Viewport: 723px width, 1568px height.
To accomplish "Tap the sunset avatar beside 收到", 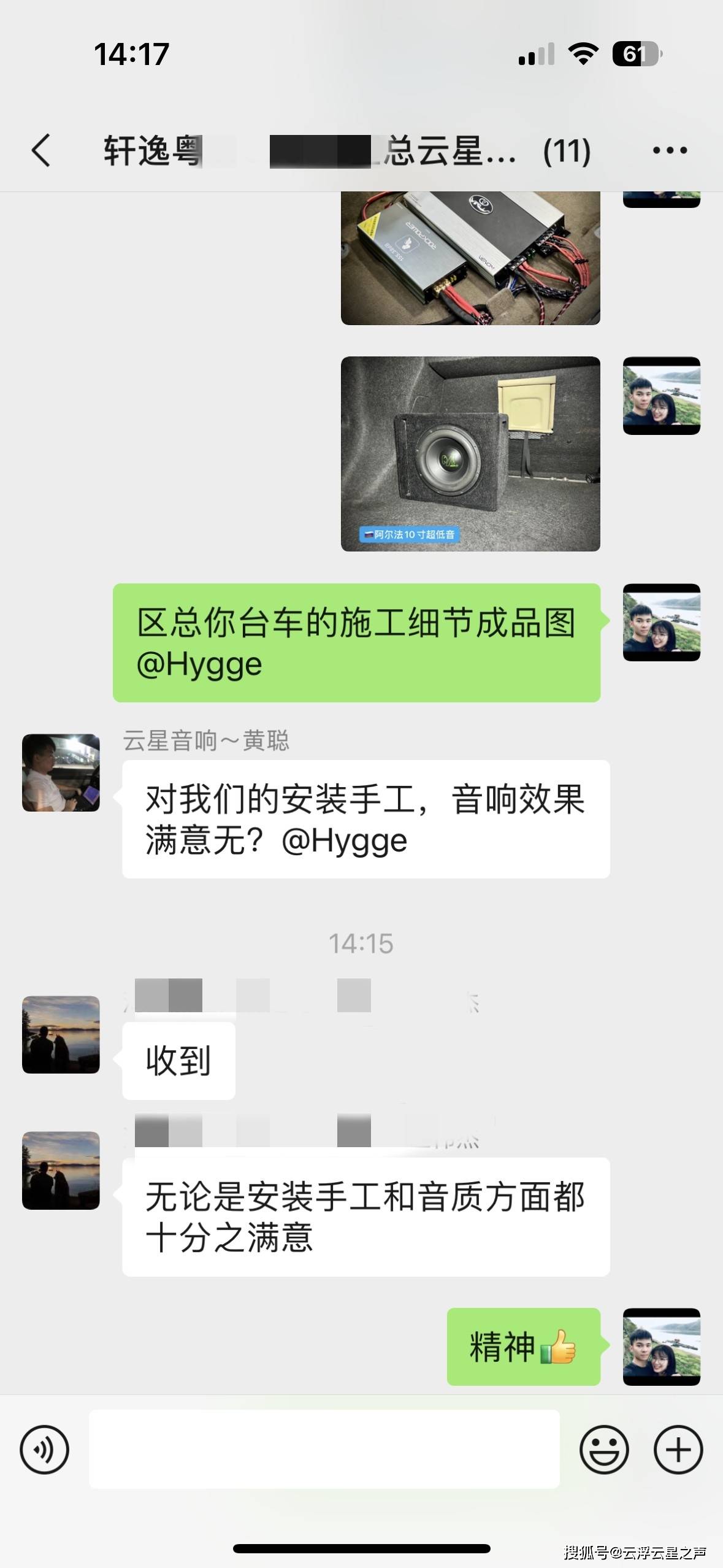I will coord(61,1034).
